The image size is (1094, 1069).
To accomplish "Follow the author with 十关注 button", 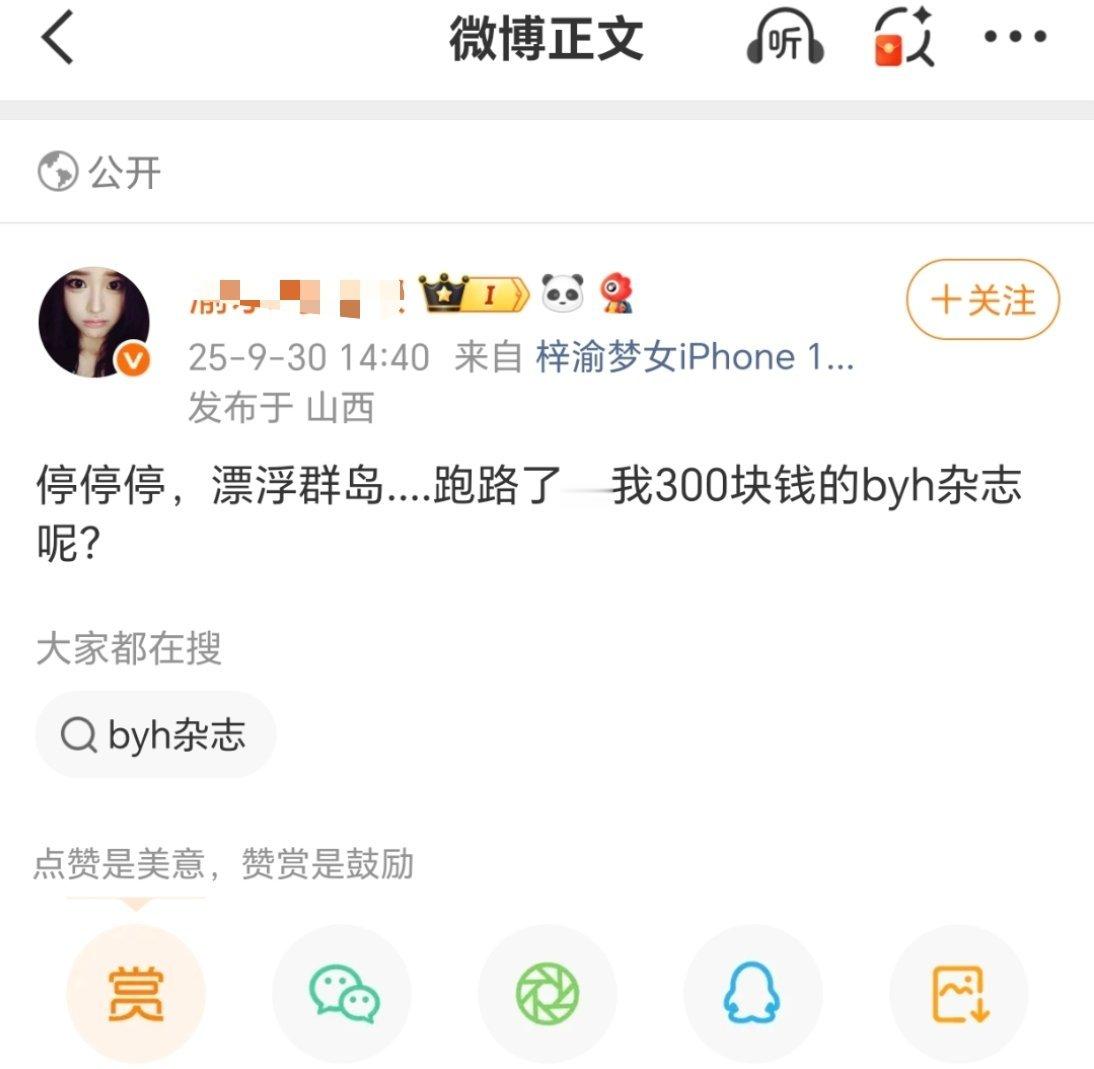I will tap(982, 300).
